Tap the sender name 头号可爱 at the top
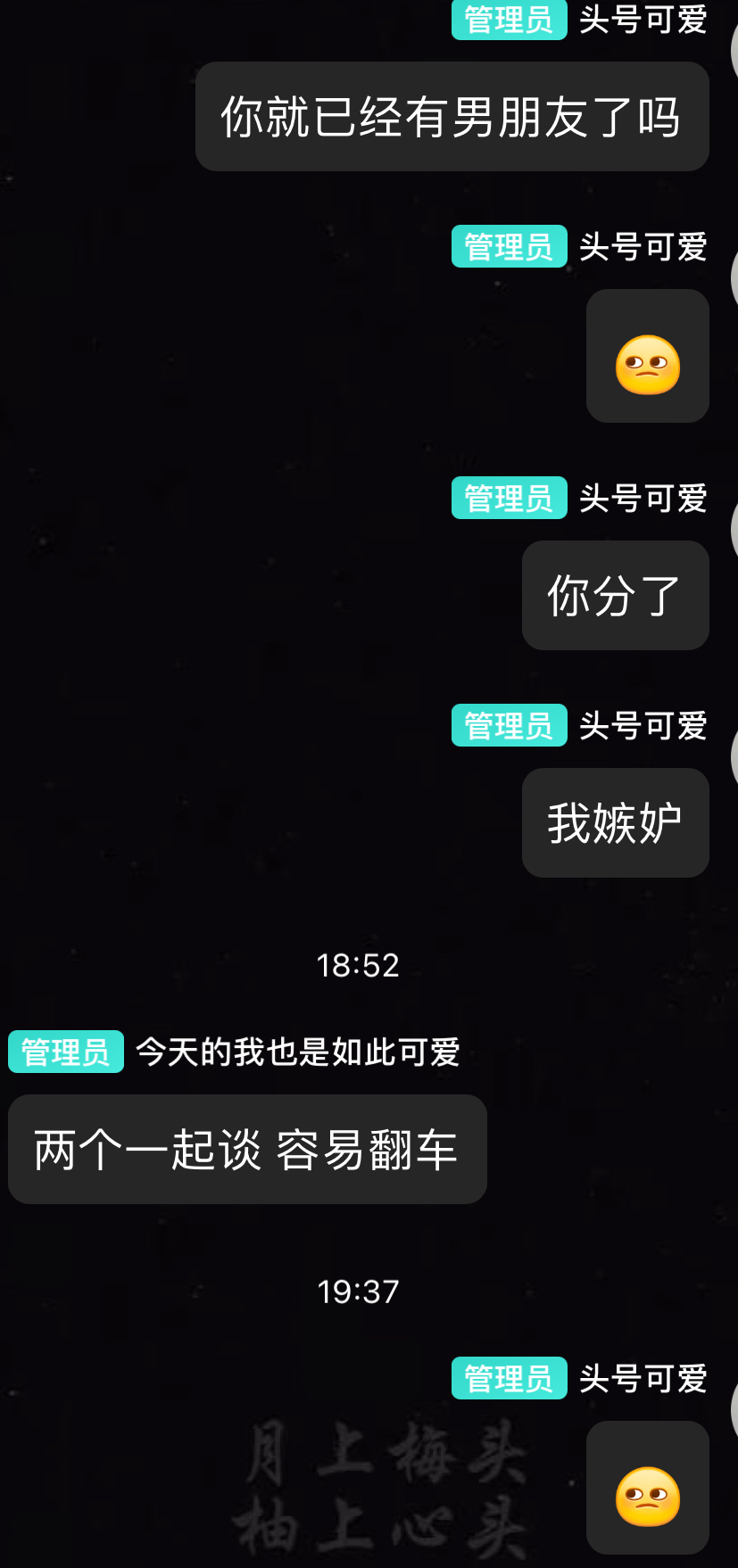The height and width of the screenshot is (1568, 738). point(643,20)
